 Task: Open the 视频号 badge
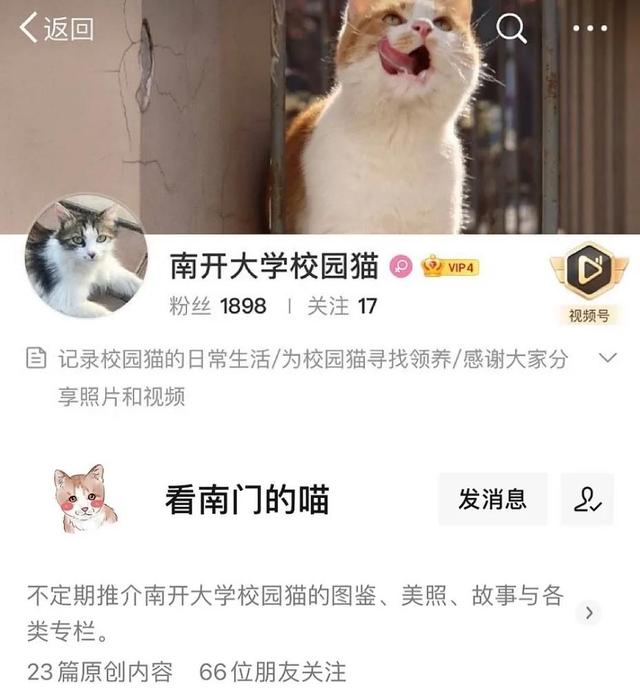(589, 285)
